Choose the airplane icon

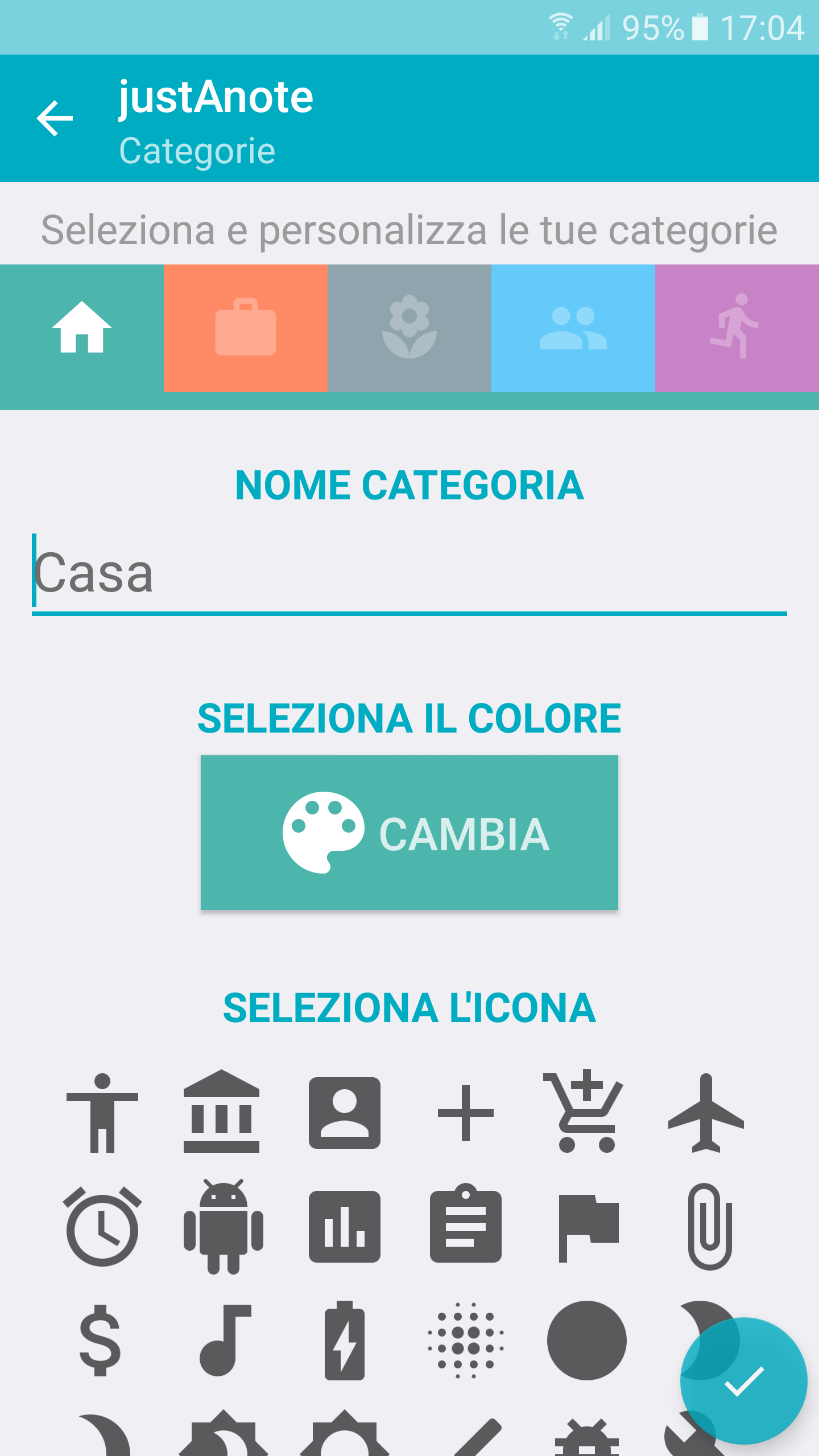[x=706, y=1112]
